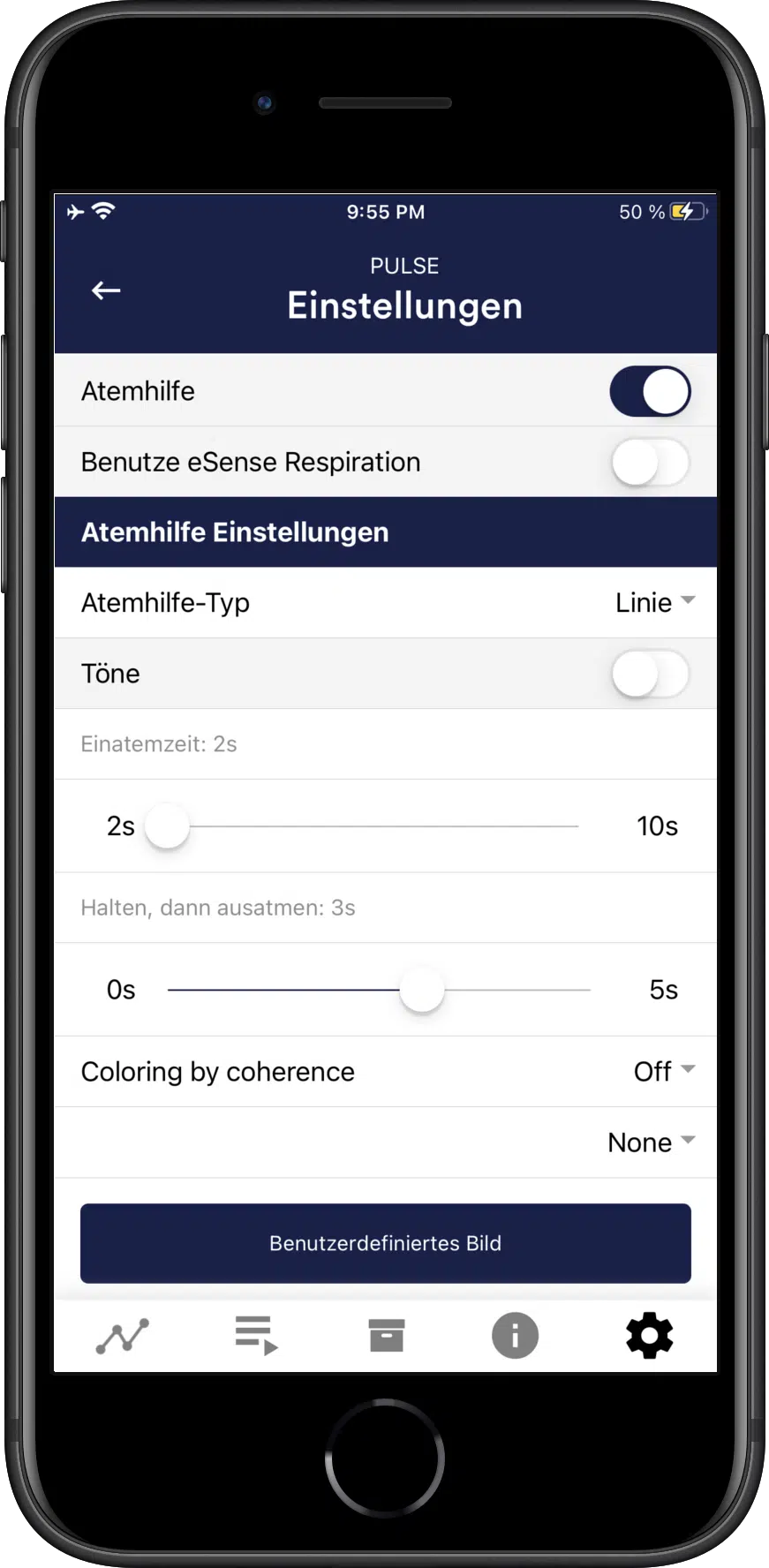Turn on the Töne switch

tap(650, 674)
